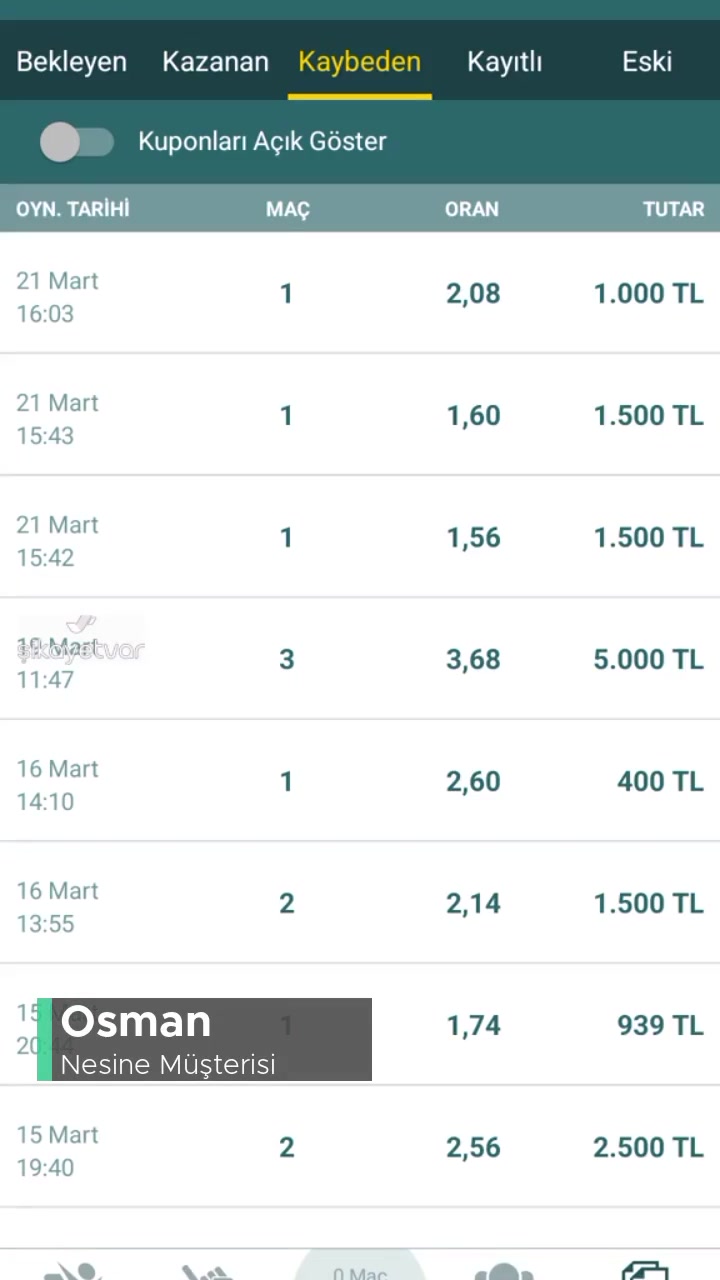
Task: Open the 21 Mart 15:43 coupon
Action: tap(360, 416)
